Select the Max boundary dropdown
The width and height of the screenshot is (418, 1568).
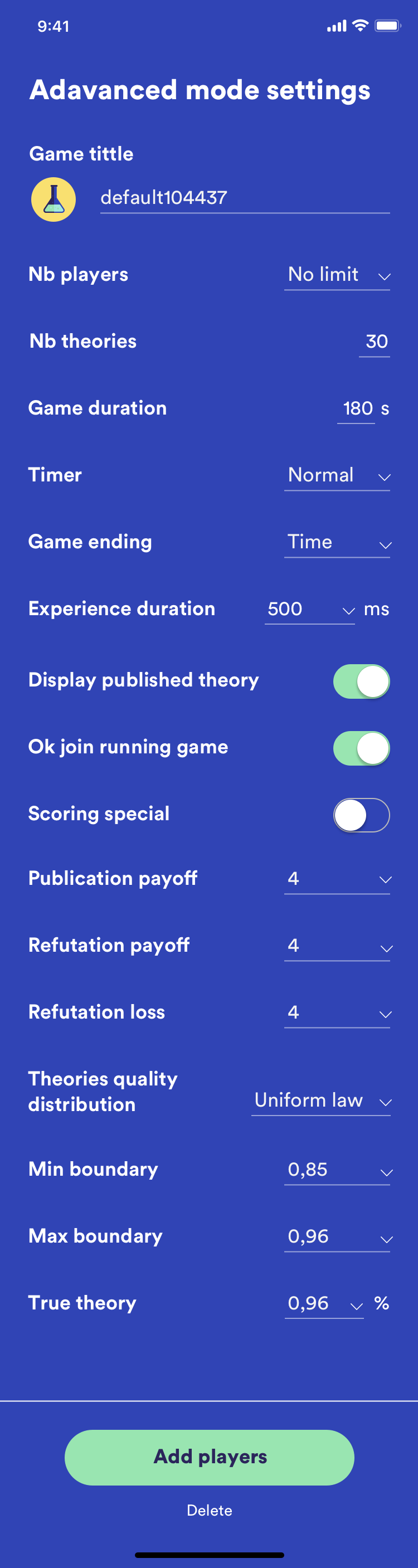point(337,1237)
